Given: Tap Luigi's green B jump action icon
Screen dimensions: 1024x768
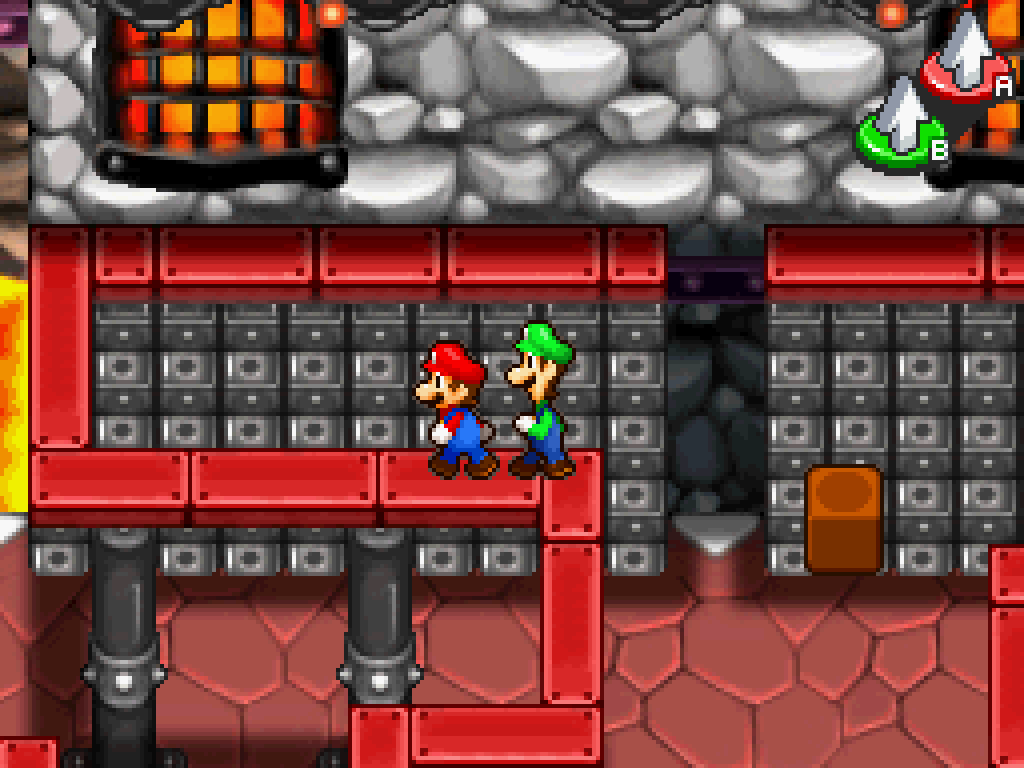Looking at the screenshot, I should point(902,124).
